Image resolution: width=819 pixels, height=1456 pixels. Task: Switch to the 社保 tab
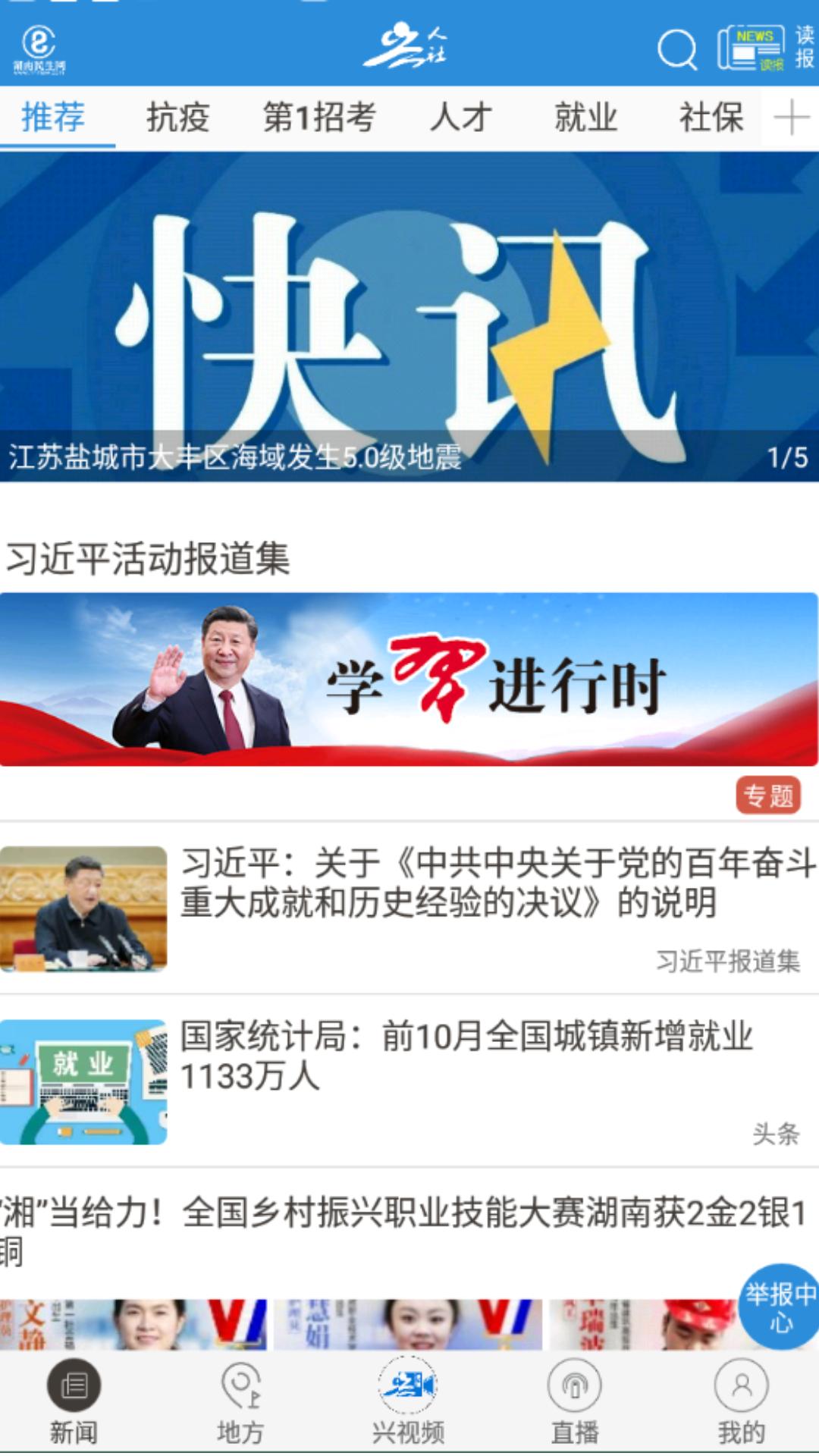714,115
